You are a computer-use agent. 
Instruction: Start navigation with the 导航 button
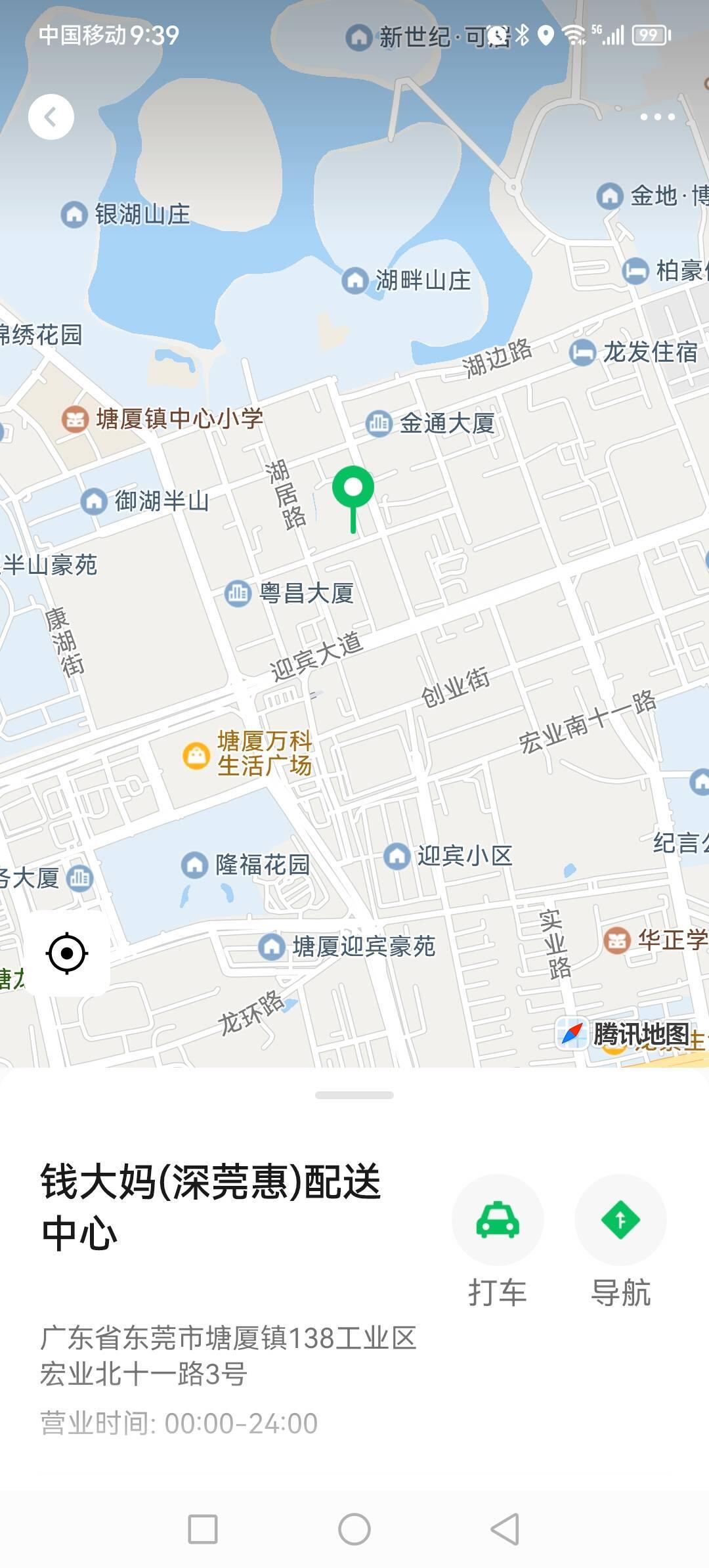(620, 1220)
